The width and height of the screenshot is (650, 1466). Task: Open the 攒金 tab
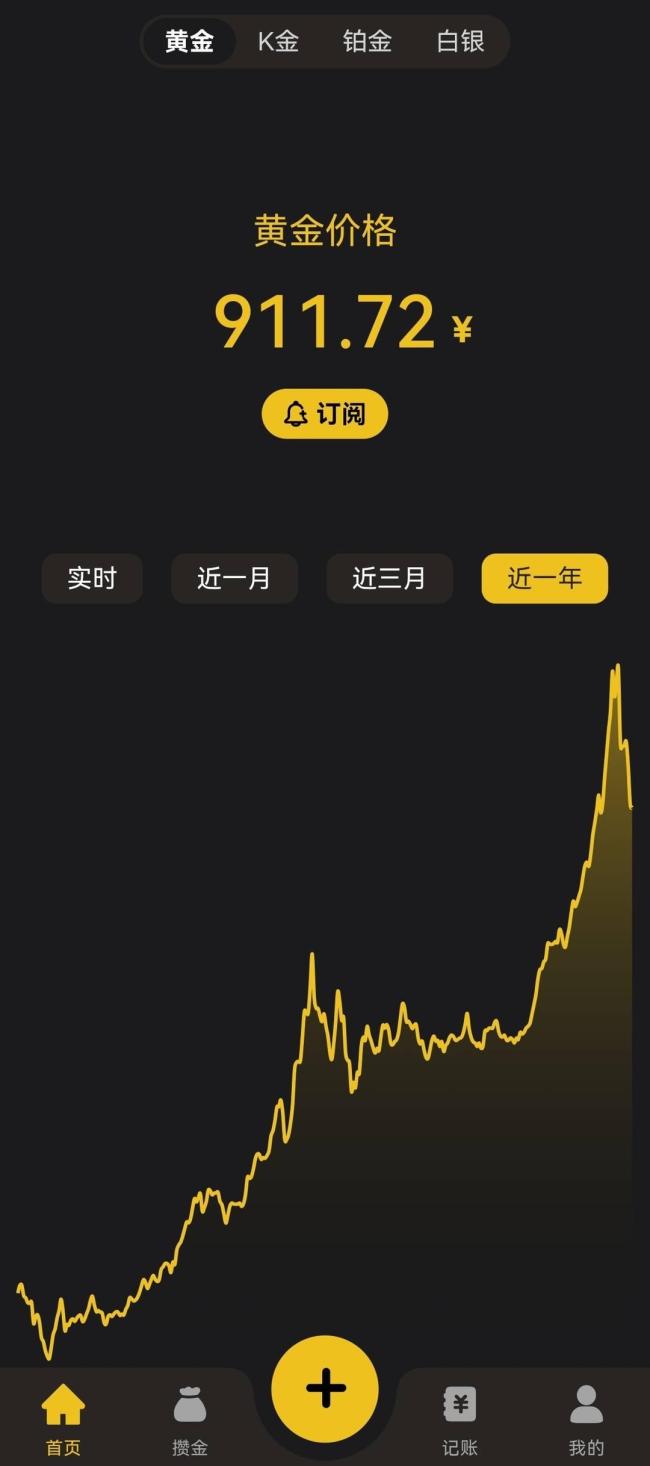pyautogui.click(x=189, y=1418)
